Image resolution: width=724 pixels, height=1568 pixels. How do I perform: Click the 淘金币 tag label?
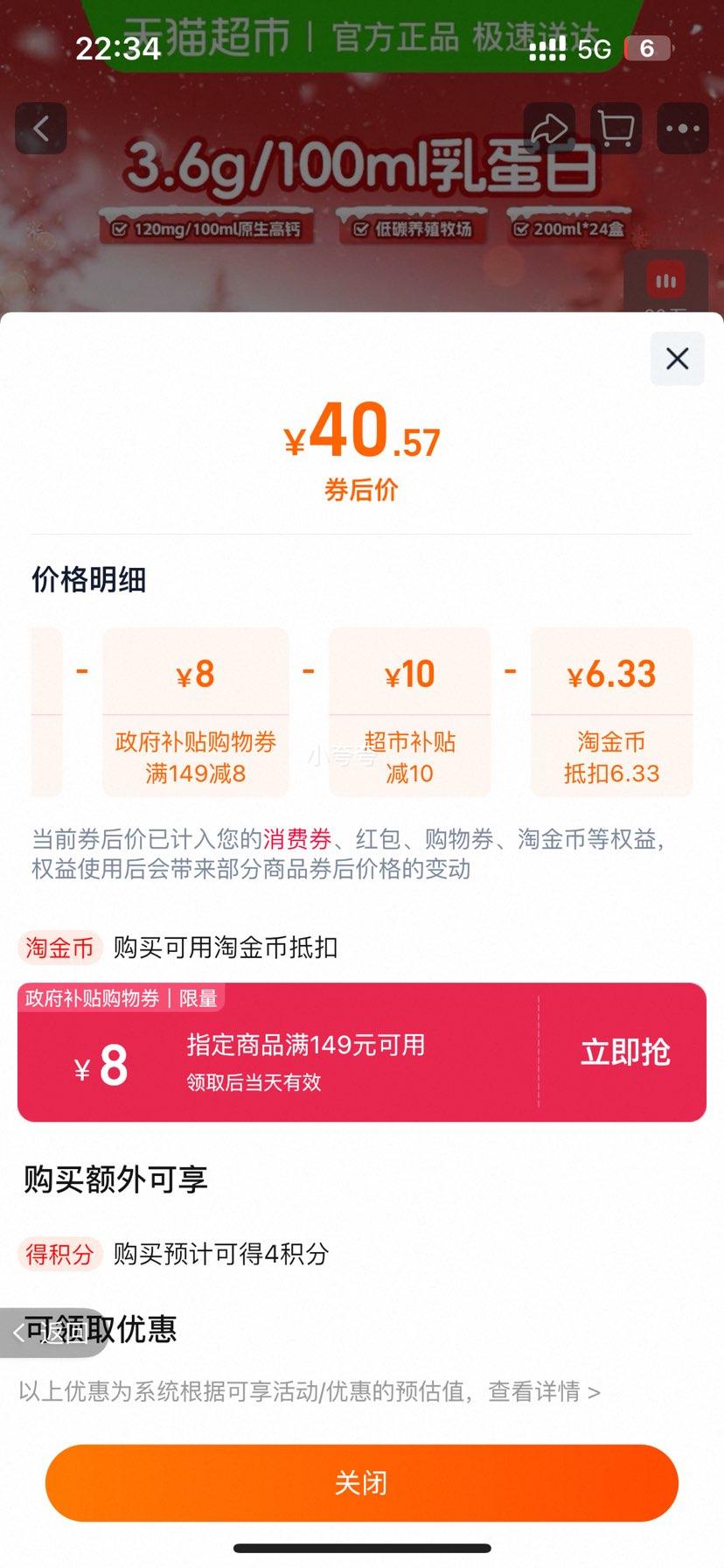click(x=59, y=947)
